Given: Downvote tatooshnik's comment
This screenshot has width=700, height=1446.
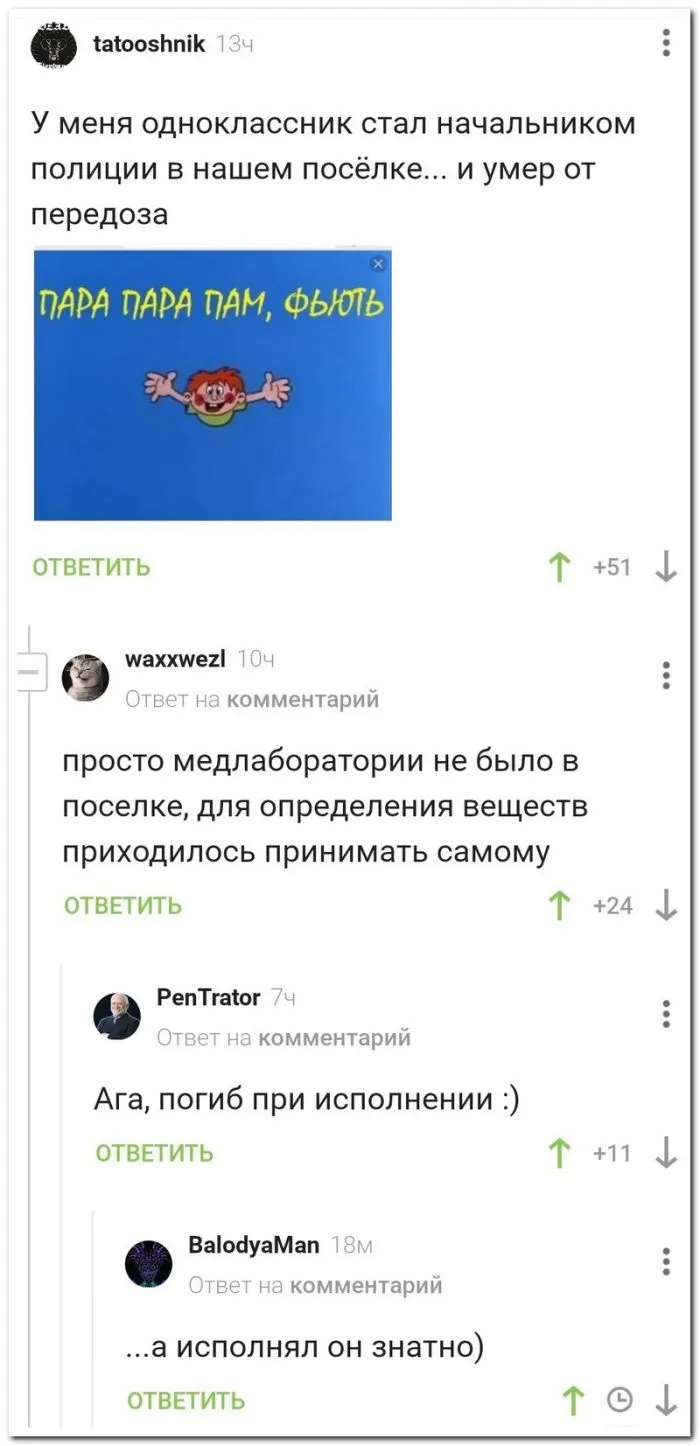Looking at the screenshot, I should [666, 568].
